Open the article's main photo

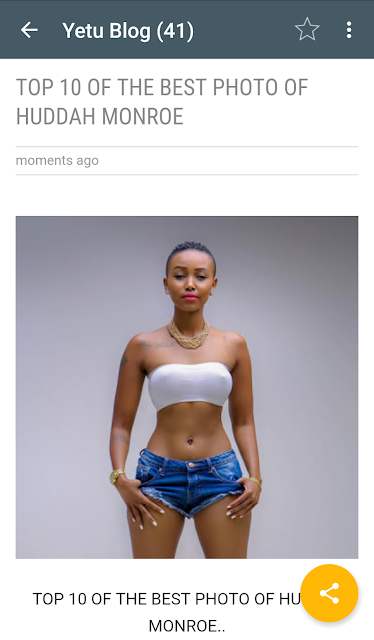187,387
